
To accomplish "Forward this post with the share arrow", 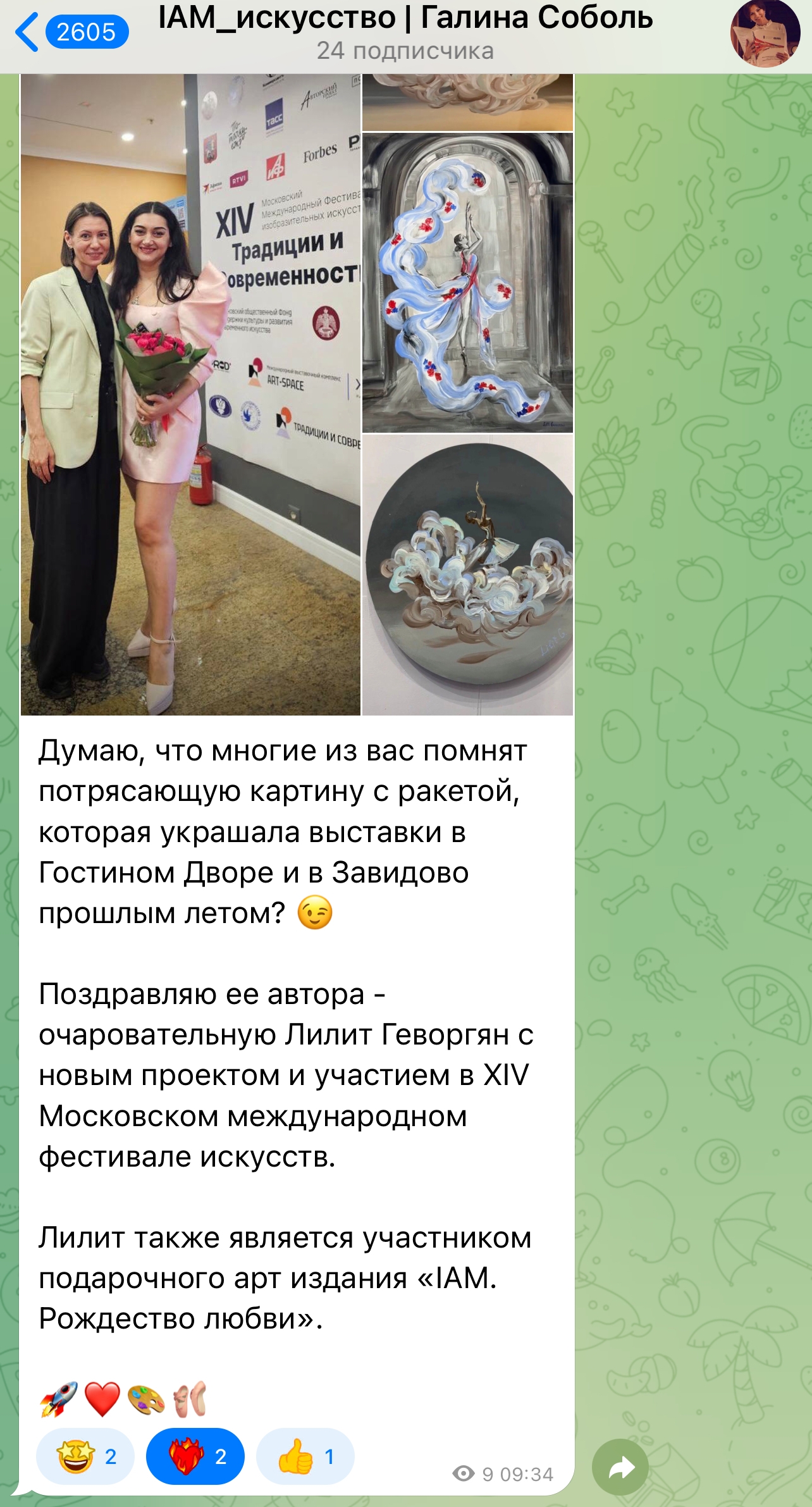I will [x=620, y=1468].
